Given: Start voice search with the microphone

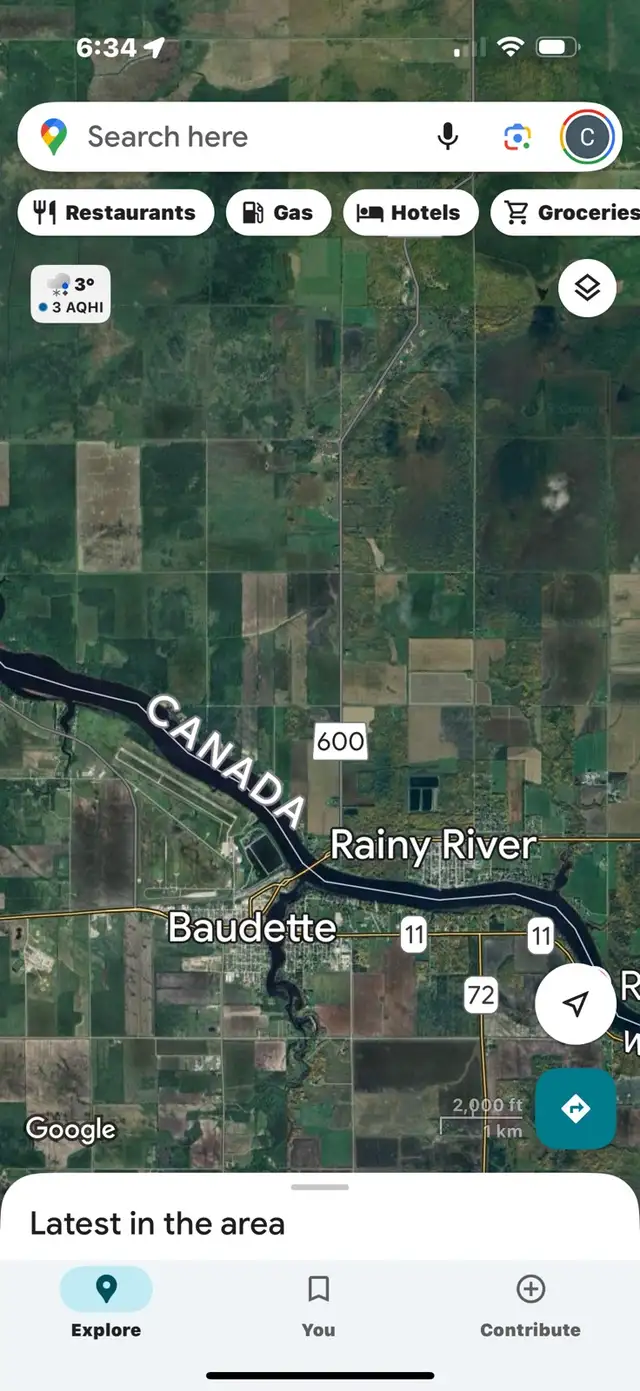Looking at the screenshot, I should (x=448, y=137).
